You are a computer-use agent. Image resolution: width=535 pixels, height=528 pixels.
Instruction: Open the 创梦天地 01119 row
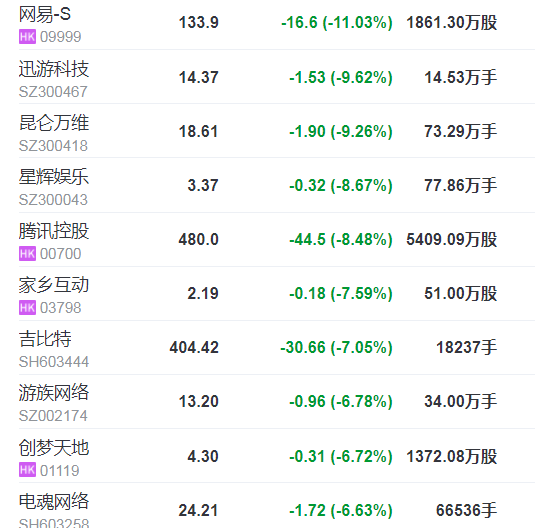(x=277, y=456)
